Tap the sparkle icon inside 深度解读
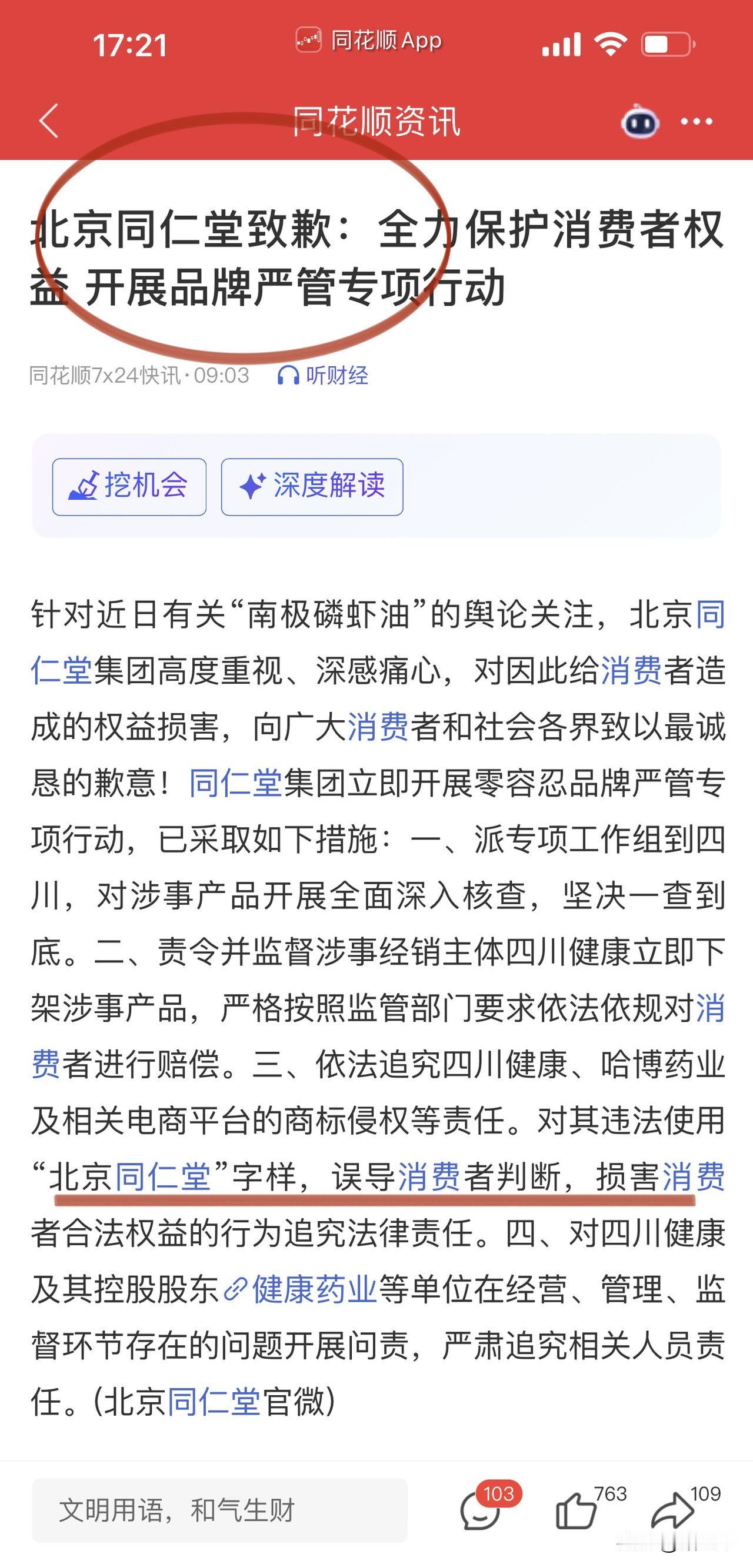 pos(253,486)
